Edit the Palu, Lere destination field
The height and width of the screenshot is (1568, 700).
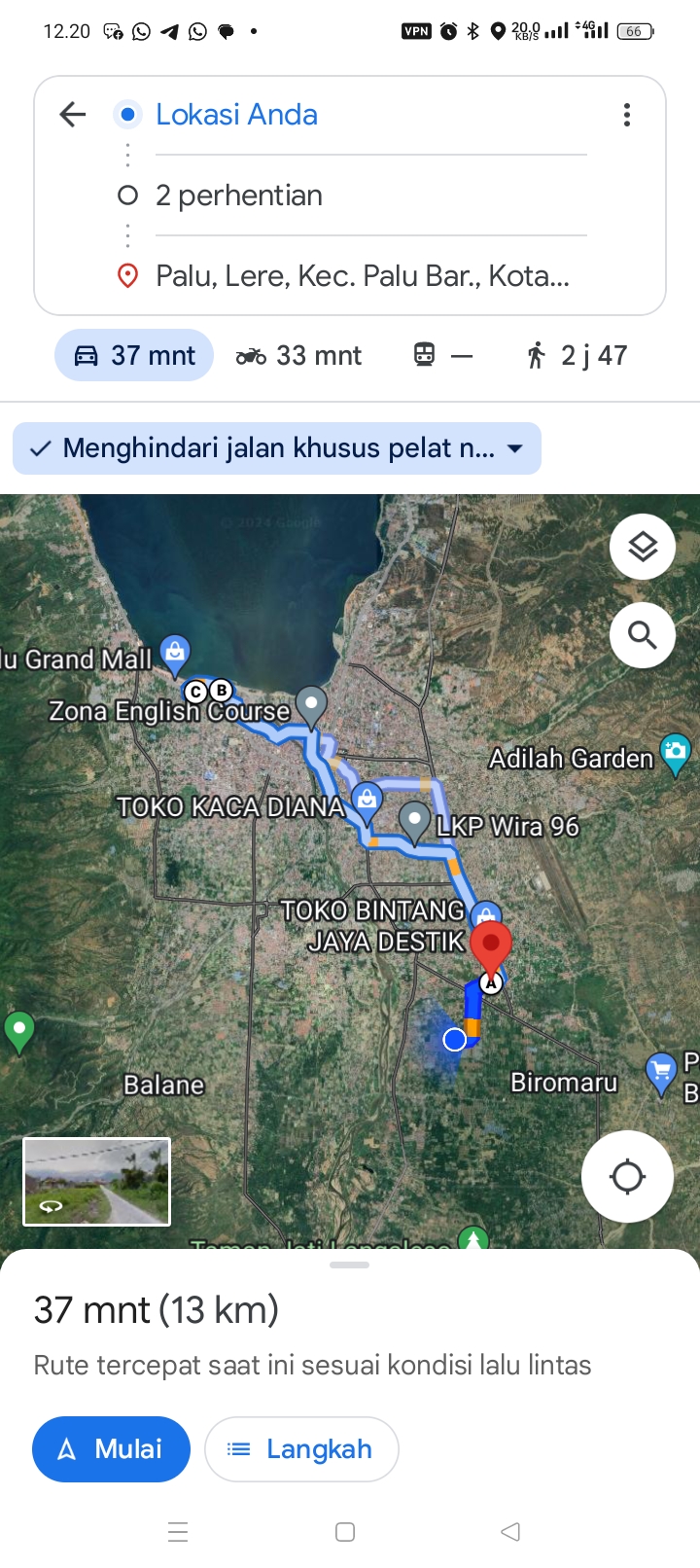pos(370,276)
